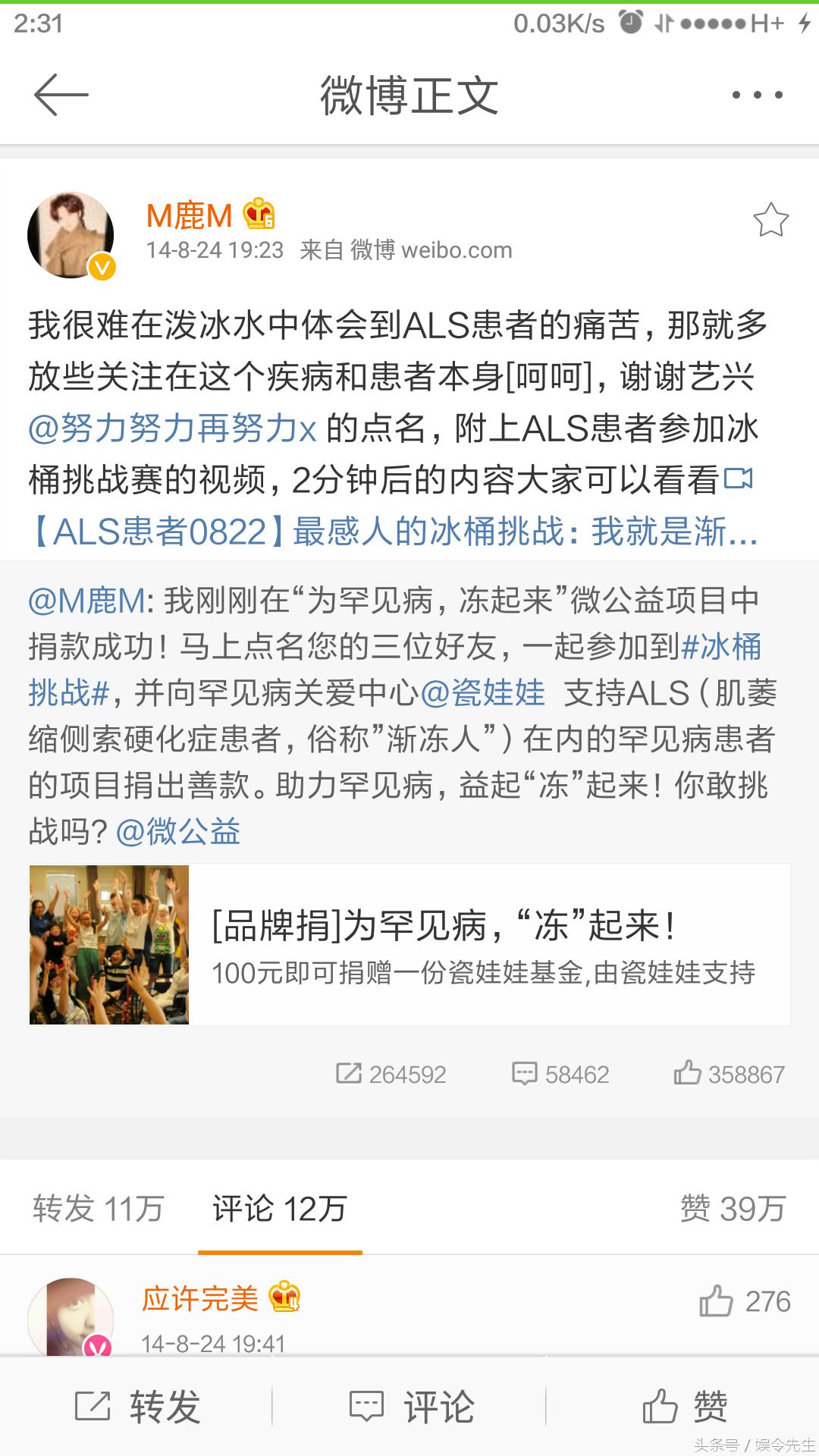Open the 为罕见病冻起来 donation card image
819x1456 pixels.
(108, 945)
